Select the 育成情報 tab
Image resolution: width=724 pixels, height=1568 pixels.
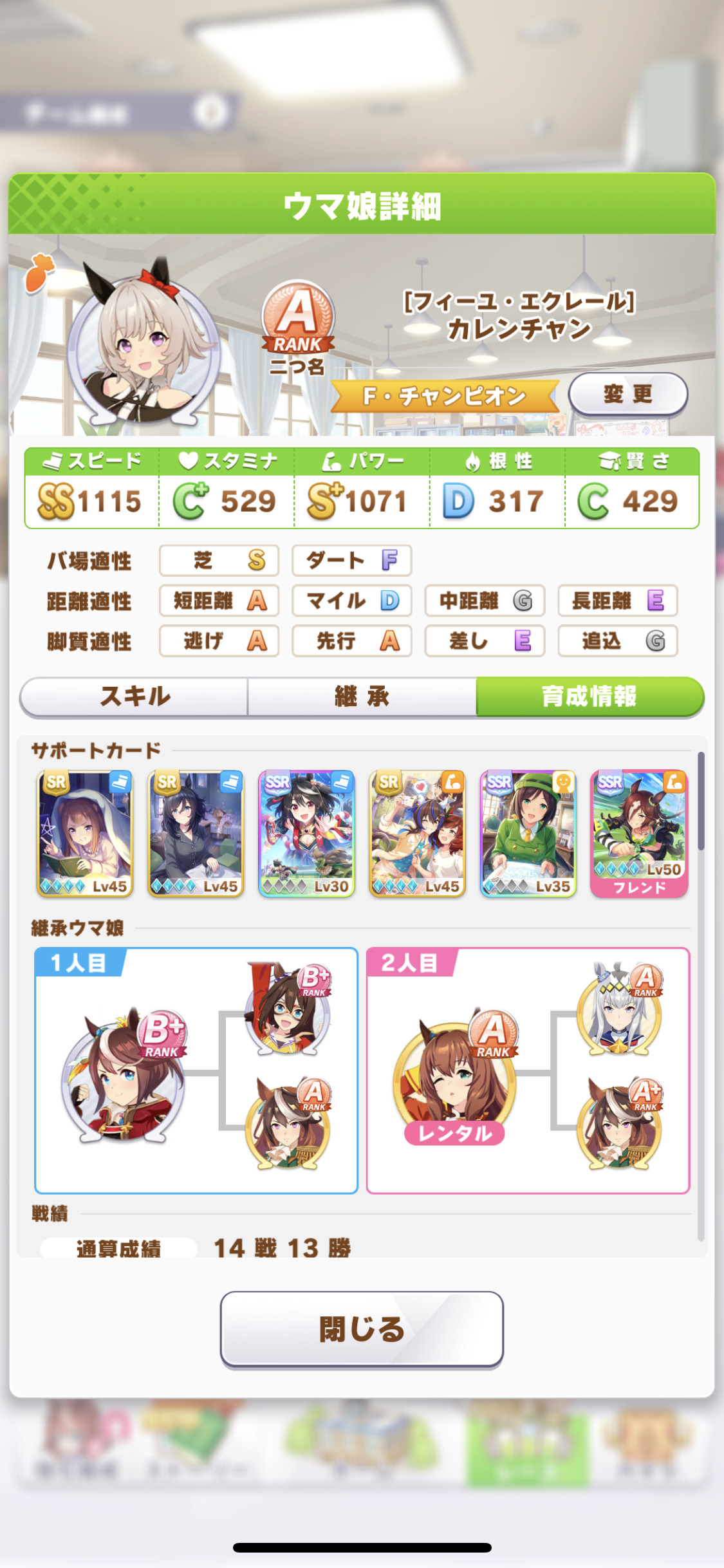tap(589, 696)
